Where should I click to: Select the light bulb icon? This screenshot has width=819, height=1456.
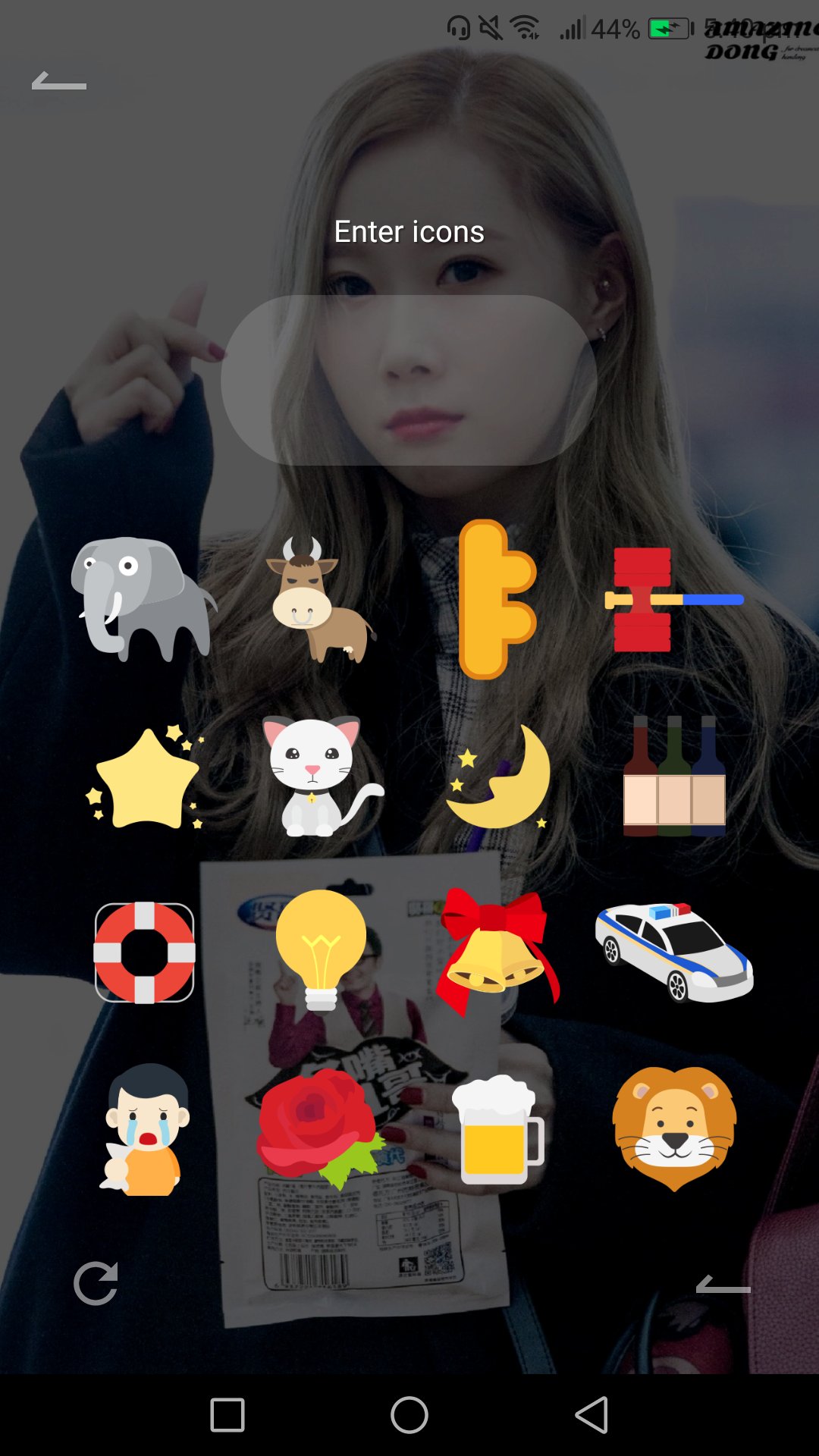pos(321,949)
